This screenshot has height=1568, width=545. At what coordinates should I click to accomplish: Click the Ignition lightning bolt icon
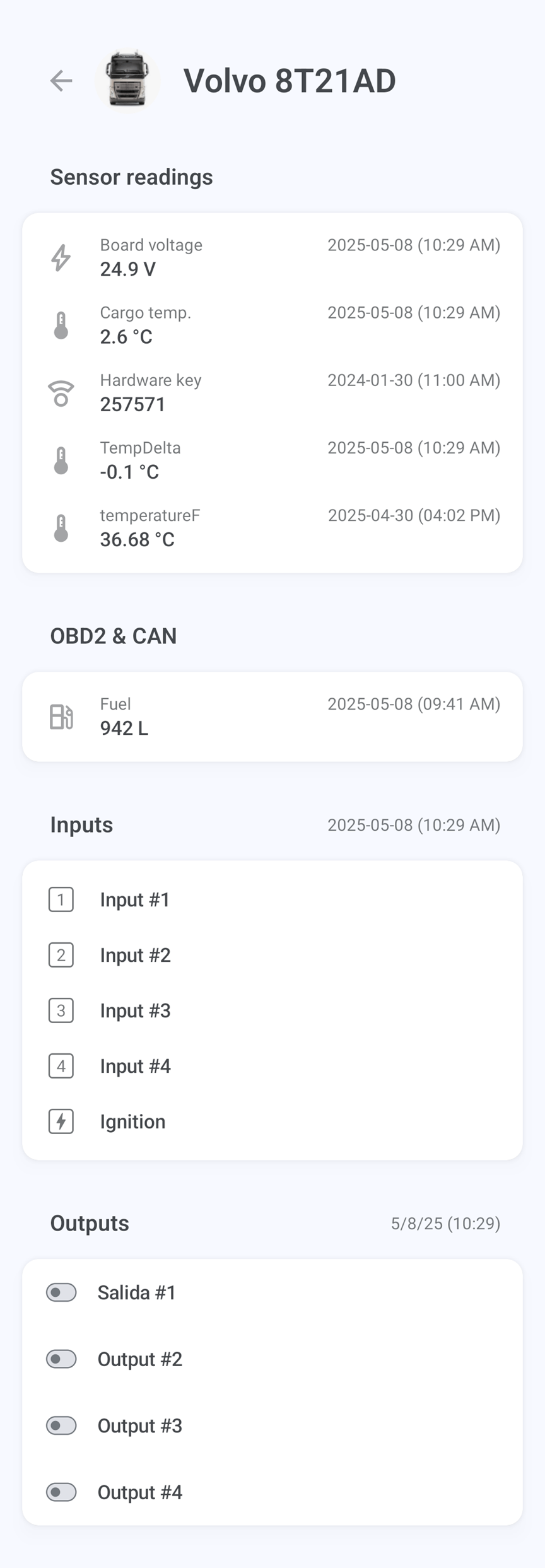pos(60,1121)
